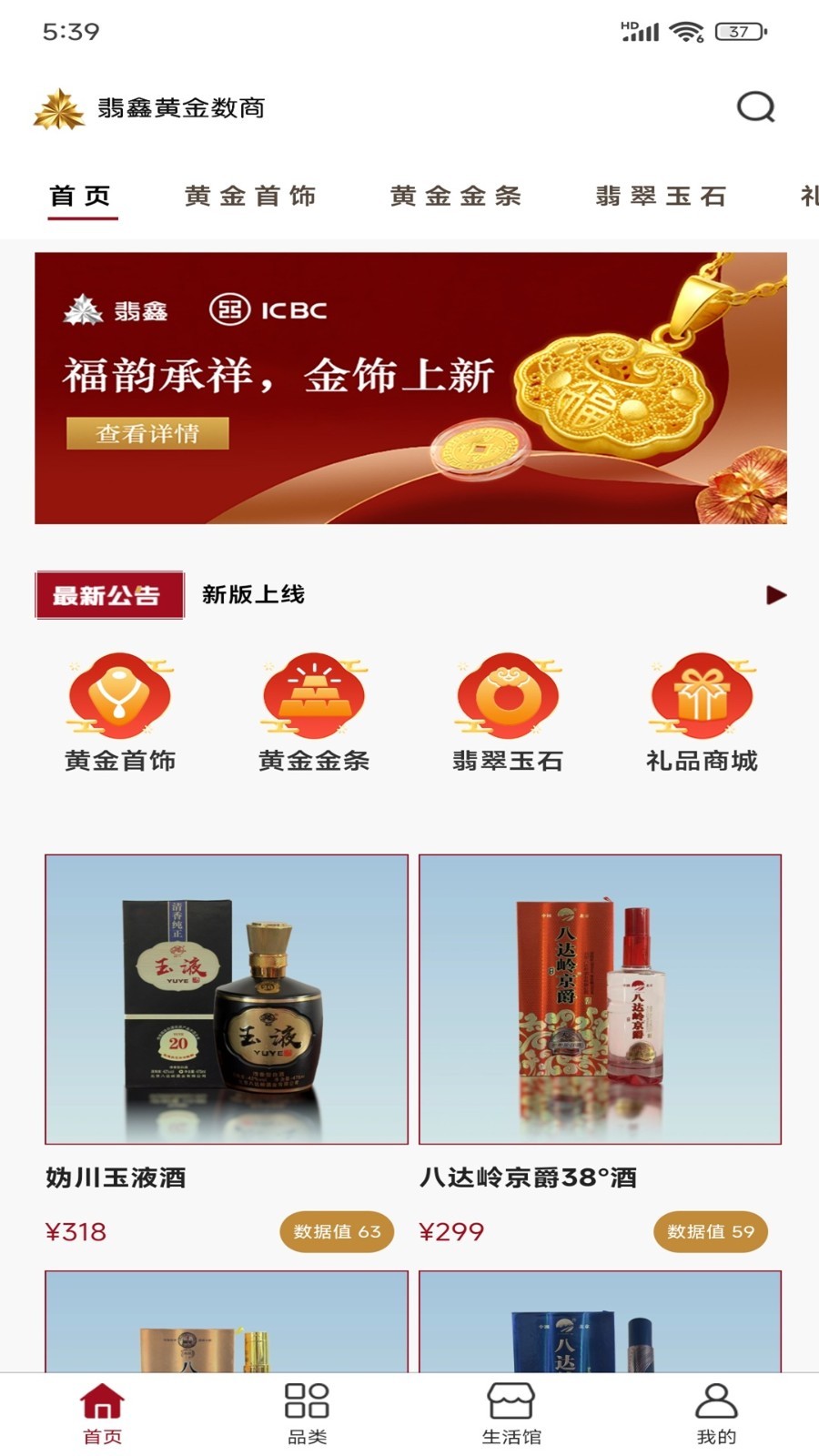Open the 黄金金条 category shortcut icon

click(x=314, y=696)
